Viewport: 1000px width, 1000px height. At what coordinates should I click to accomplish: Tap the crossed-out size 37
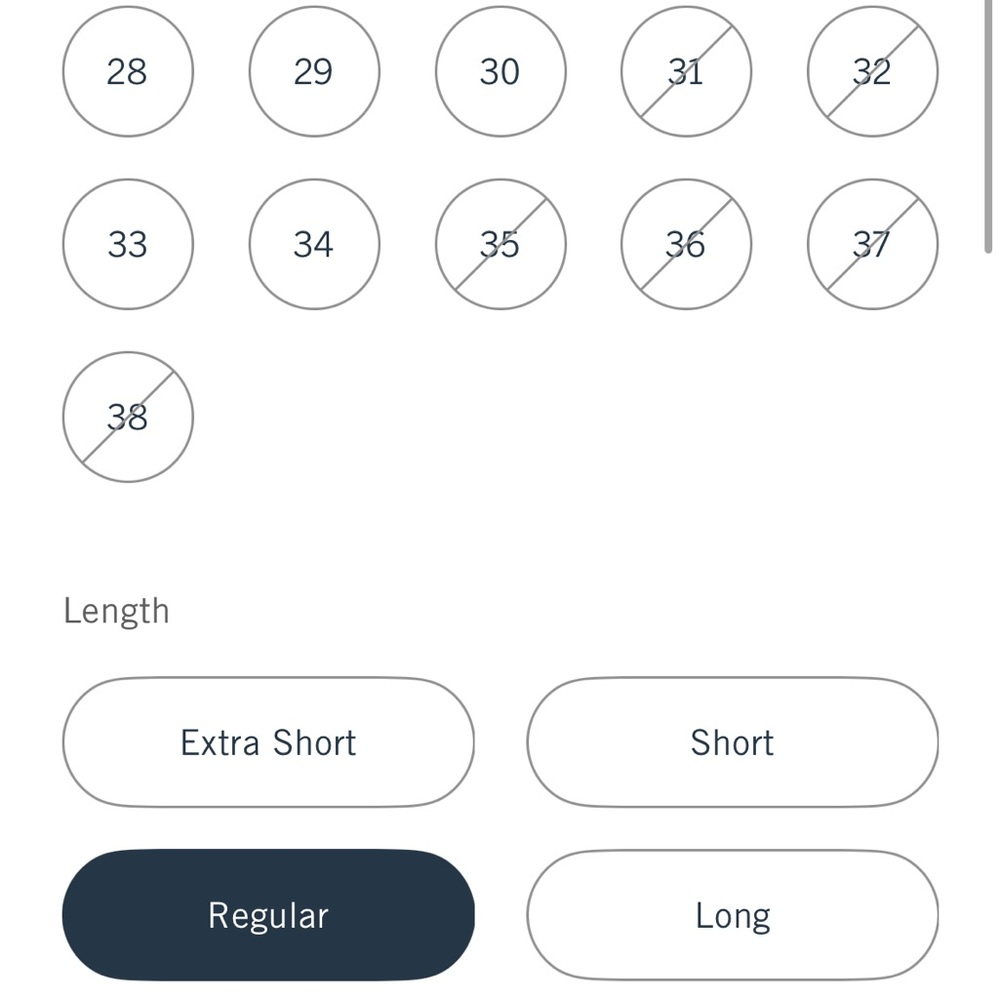point(872,244)
